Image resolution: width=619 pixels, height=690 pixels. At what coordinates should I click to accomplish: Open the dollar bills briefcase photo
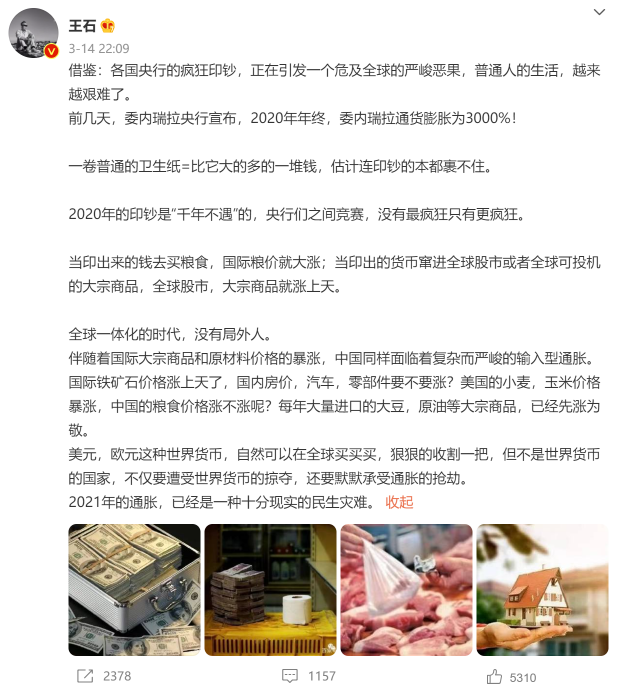(x=133, y=590)
